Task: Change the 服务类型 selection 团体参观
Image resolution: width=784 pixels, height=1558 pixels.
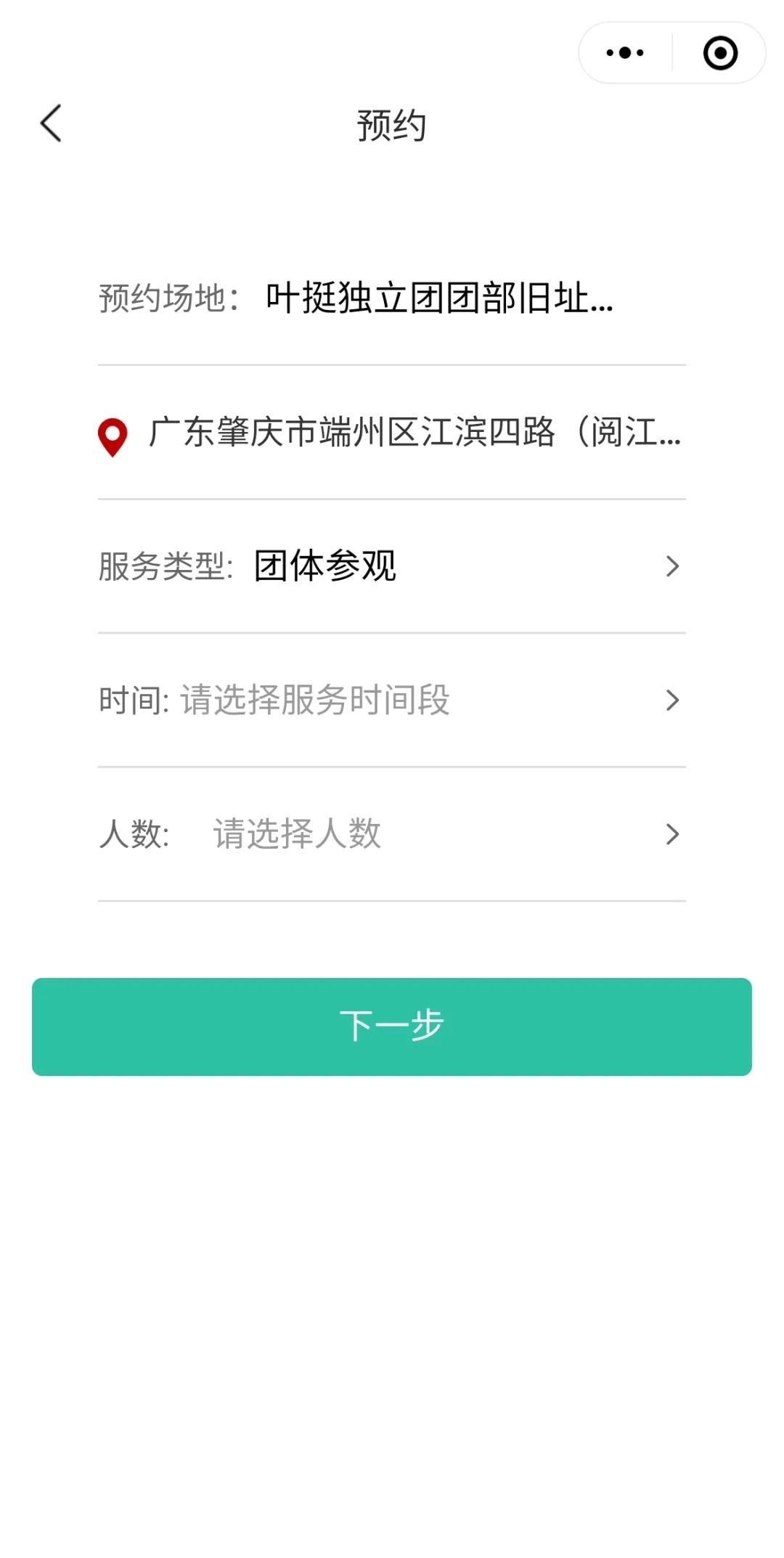Action: tap(392, 566)
